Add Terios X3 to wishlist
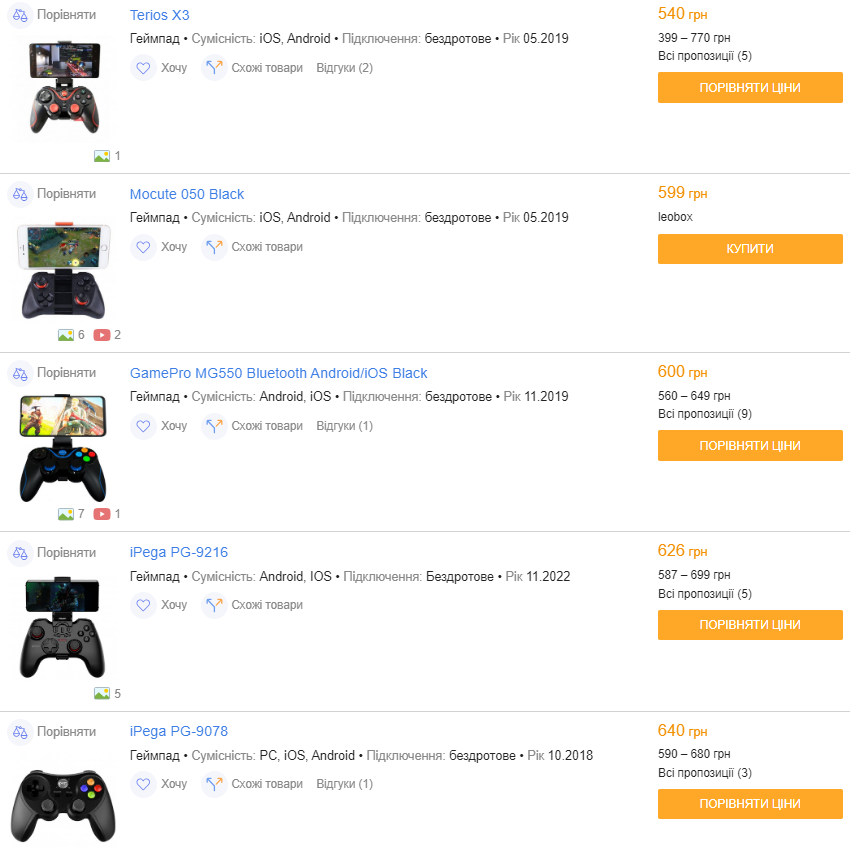The image size is (850, 848). click(159, 68)
